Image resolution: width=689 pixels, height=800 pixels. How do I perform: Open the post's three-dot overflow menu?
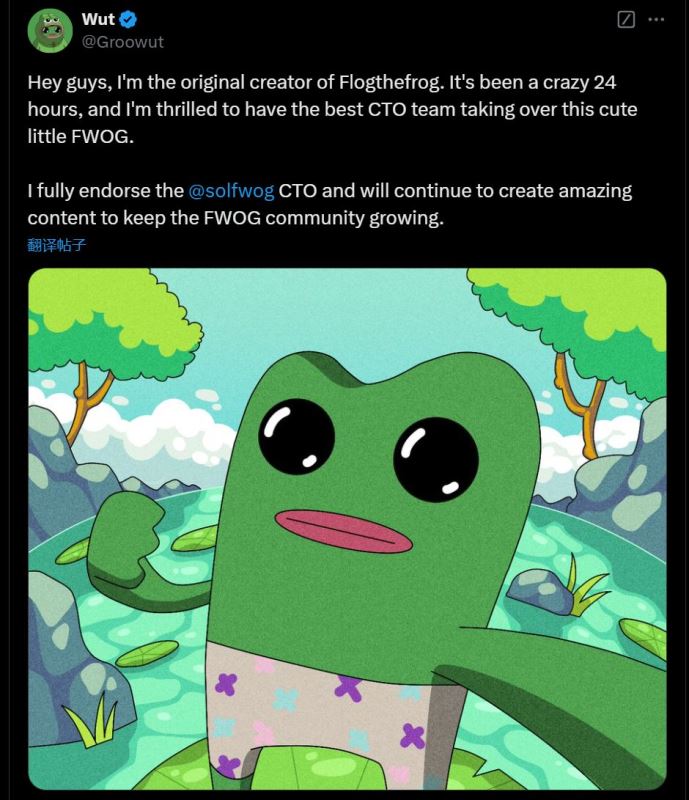pyautogui.click(x=656, y=19)
